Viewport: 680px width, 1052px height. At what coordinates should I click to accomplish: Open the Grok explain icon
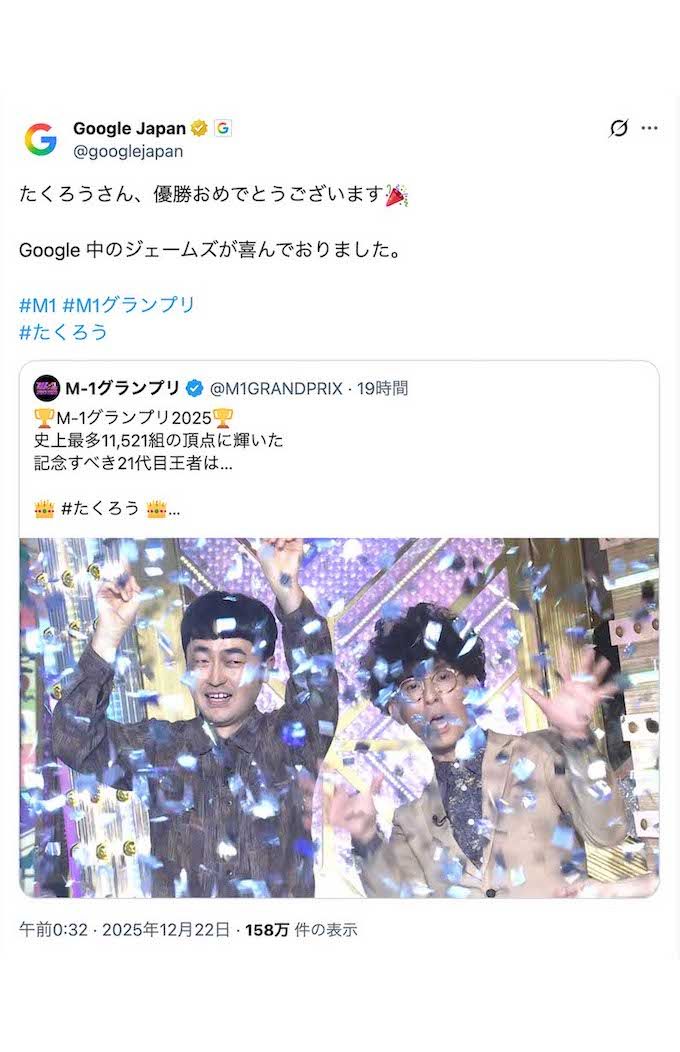click(x=618, y=128)
